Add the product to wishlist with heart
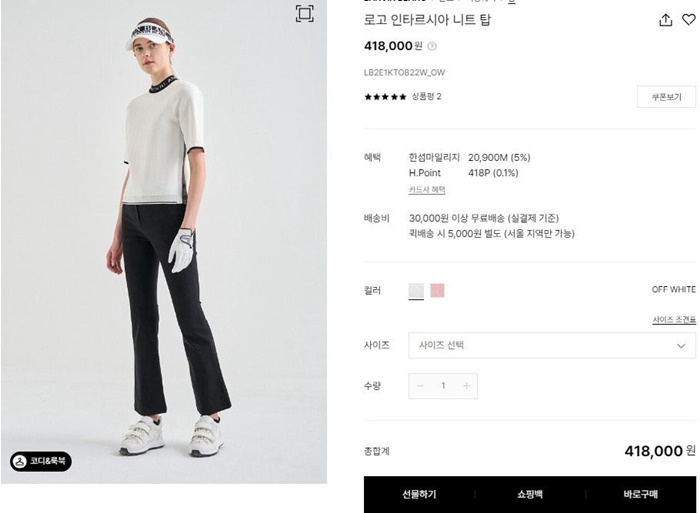Image resolution: width=700 pixels, height=513 pixels. [688, 20]
